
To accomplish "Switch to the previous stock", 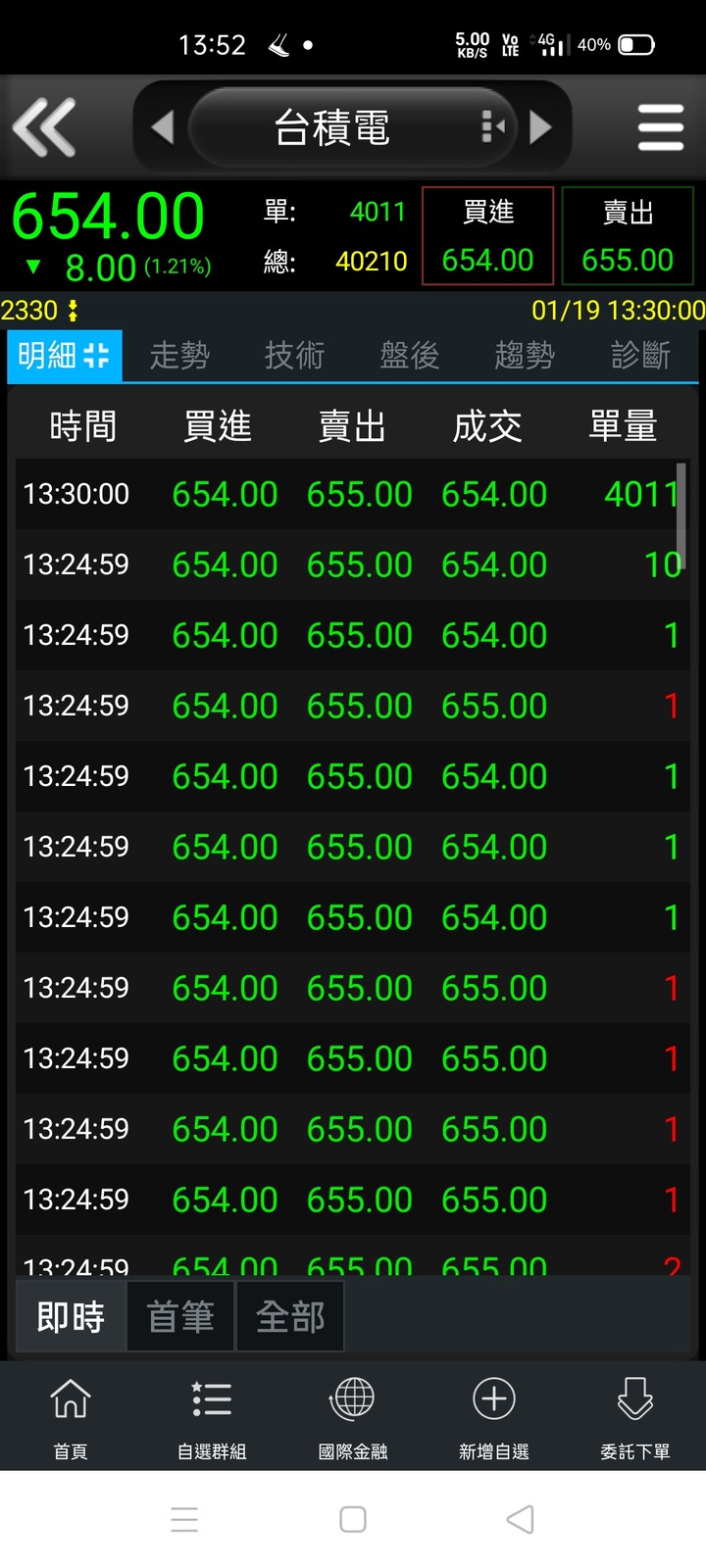I will point(163,127).
